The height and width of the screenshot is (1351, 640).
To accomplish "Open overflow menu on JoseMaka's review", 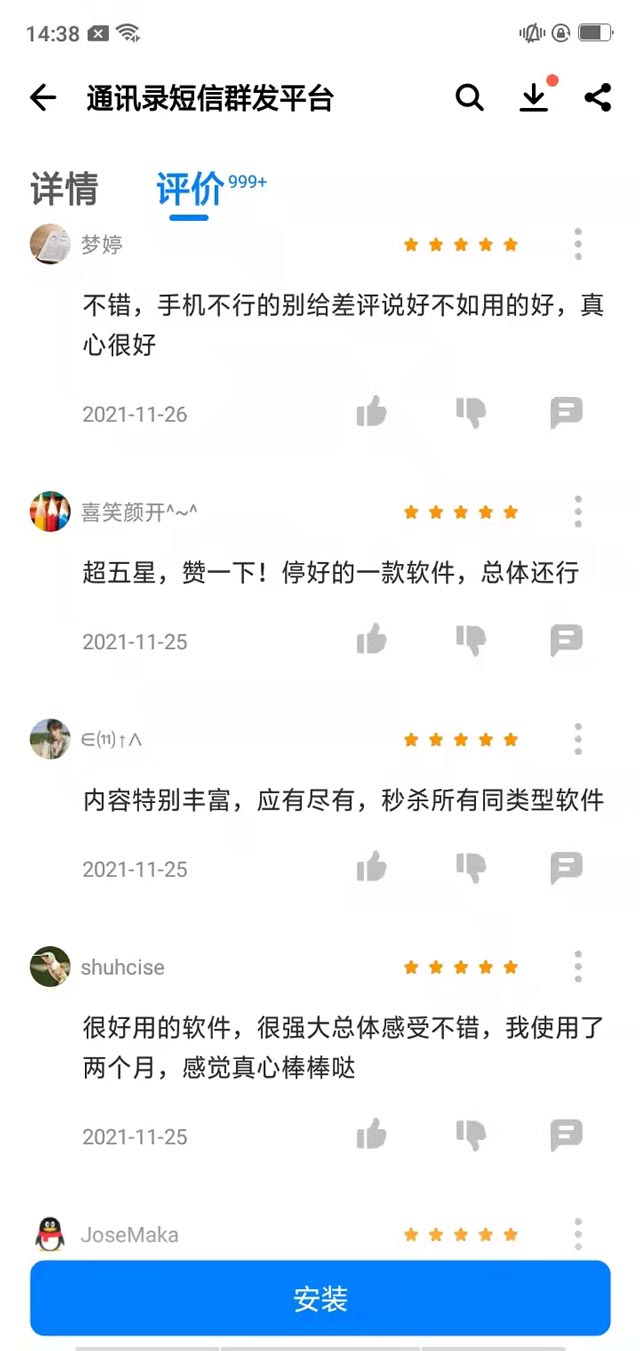I will click(x=578, y=1233).
